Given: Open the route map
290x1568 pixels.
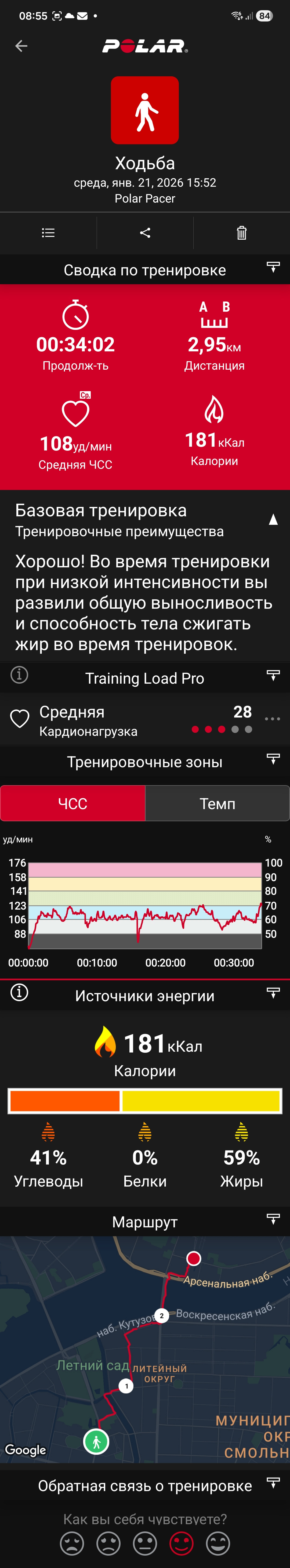Looking at the screenshot, I should [x=145, y=1350].
